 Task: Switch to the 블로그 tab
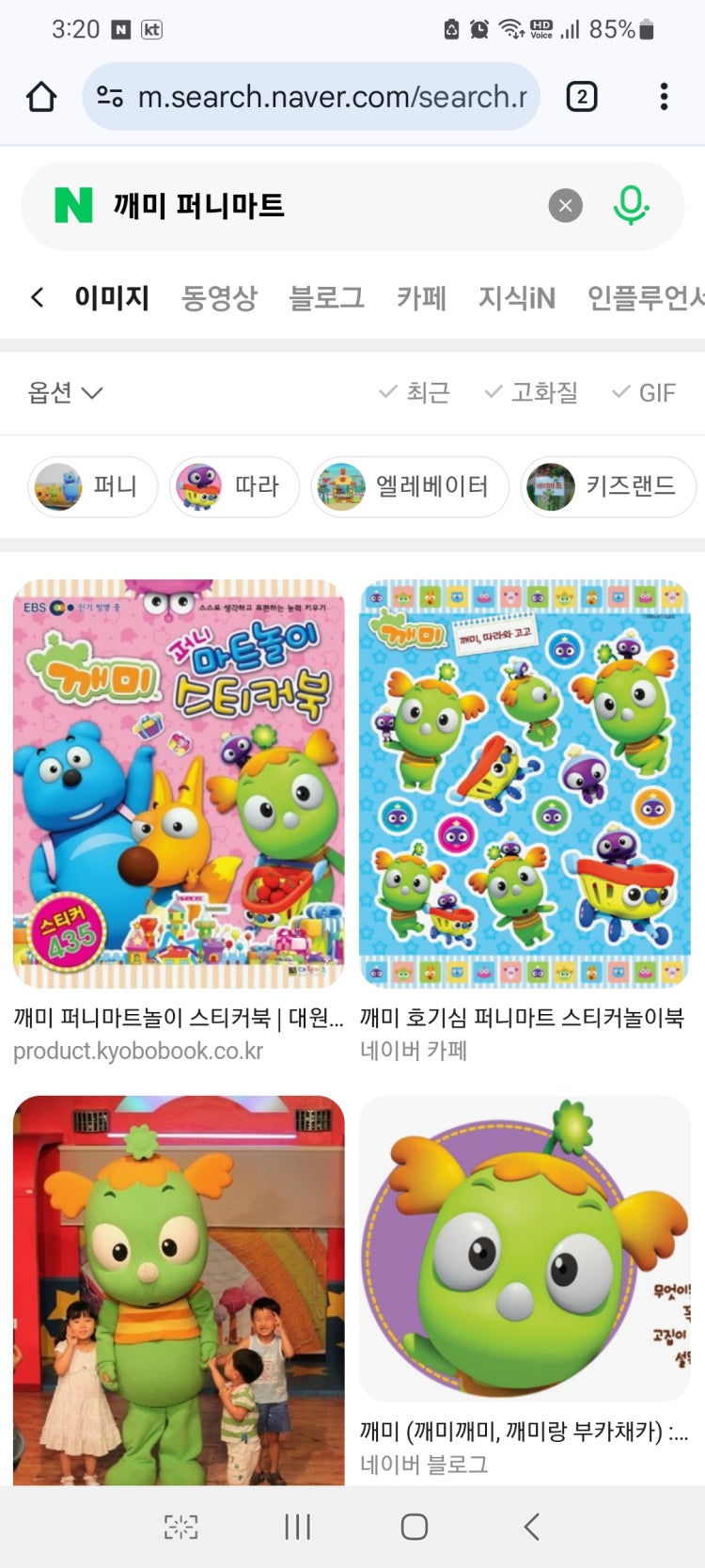[326, 298]
